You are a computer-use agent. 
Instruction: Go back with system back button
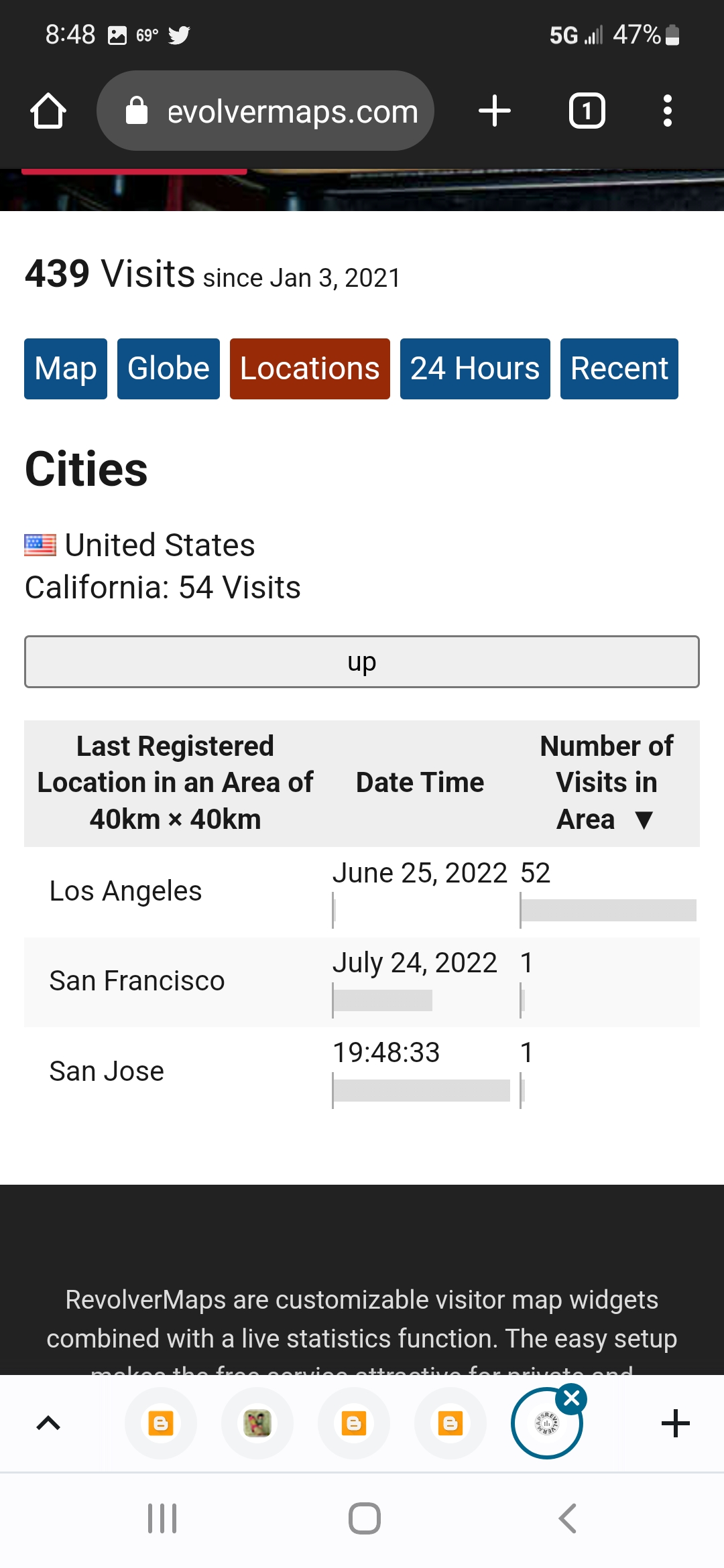567,1518
